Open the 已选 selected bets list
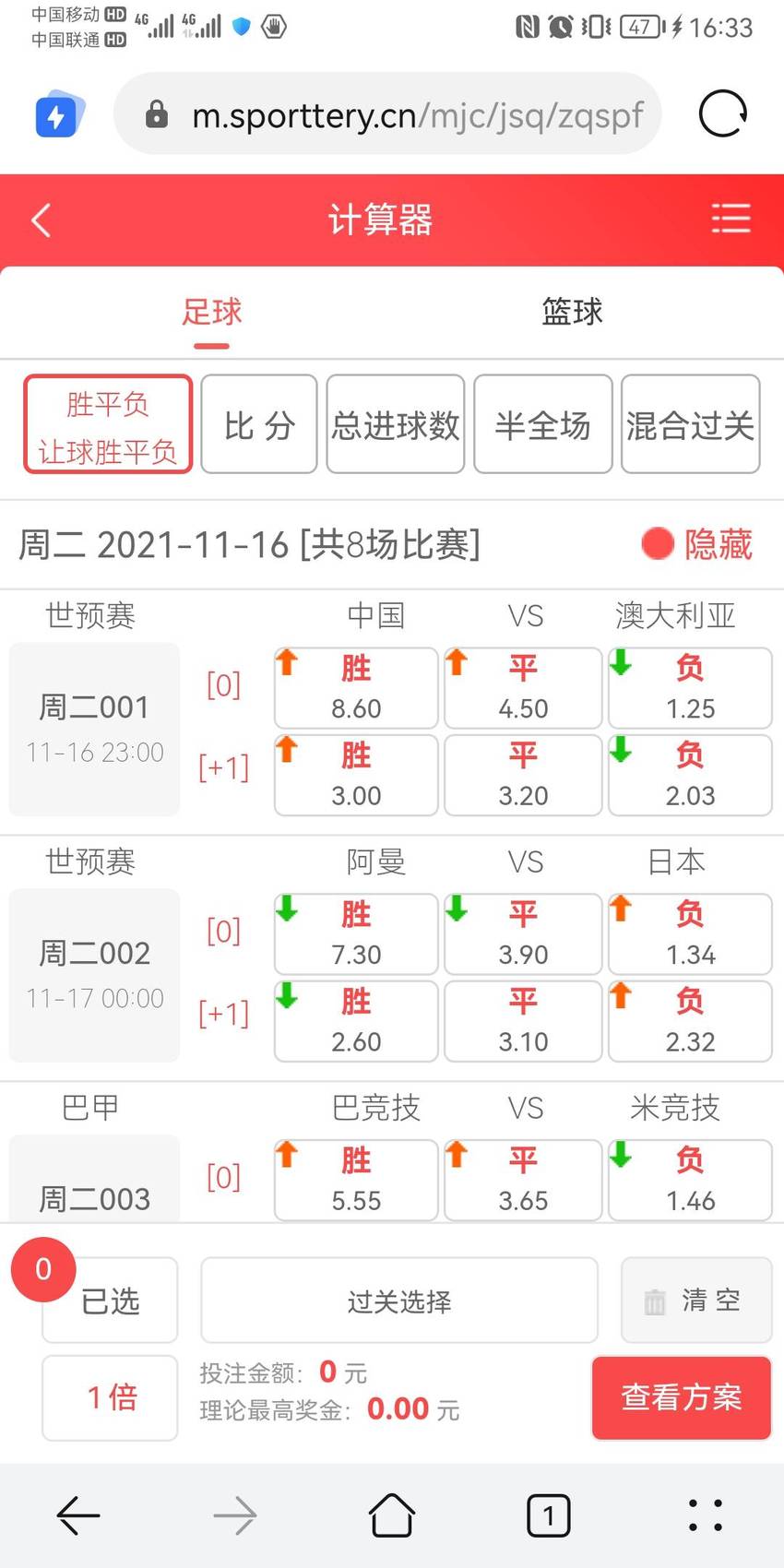The height and width of the screenshot is (1568, 784). point(110,1300)
